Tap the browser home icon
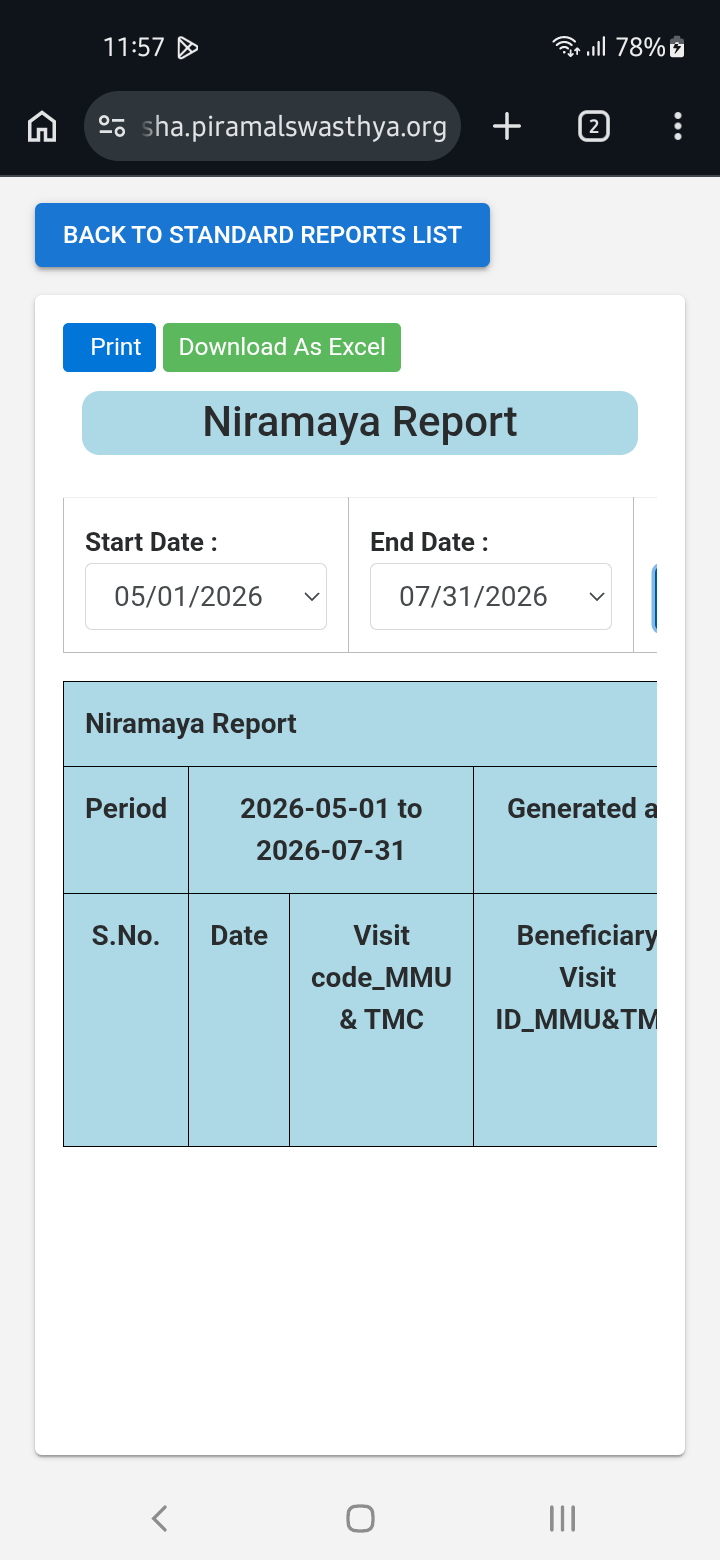 point(42,126)
